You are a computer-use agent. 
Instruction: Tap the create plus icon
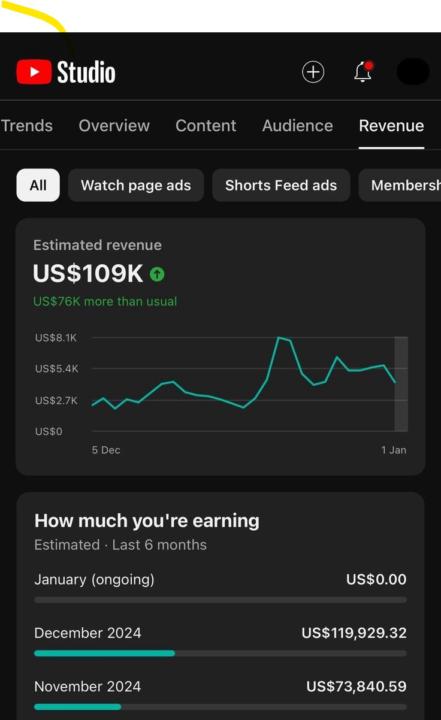point(313,72)
